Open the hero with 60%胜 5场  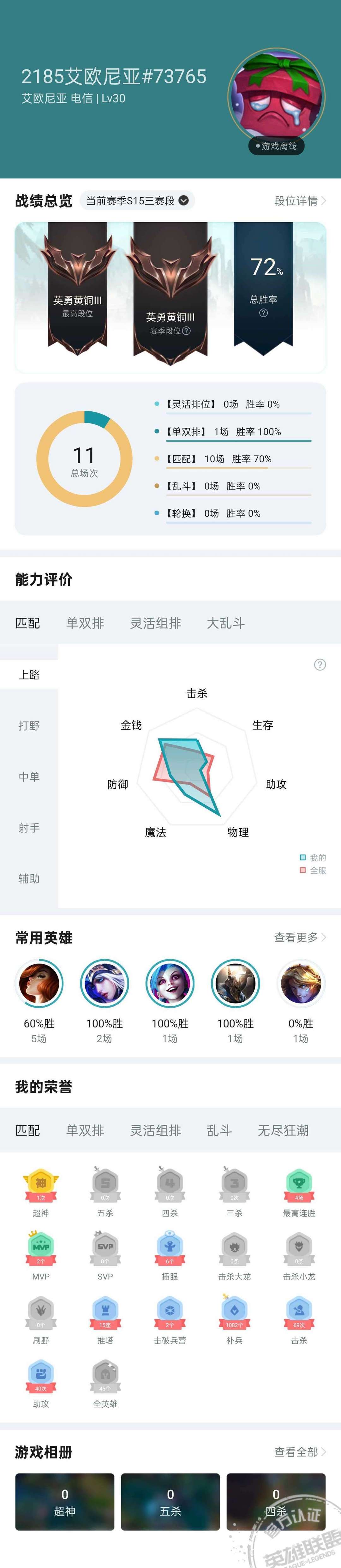tap(39, 984)
